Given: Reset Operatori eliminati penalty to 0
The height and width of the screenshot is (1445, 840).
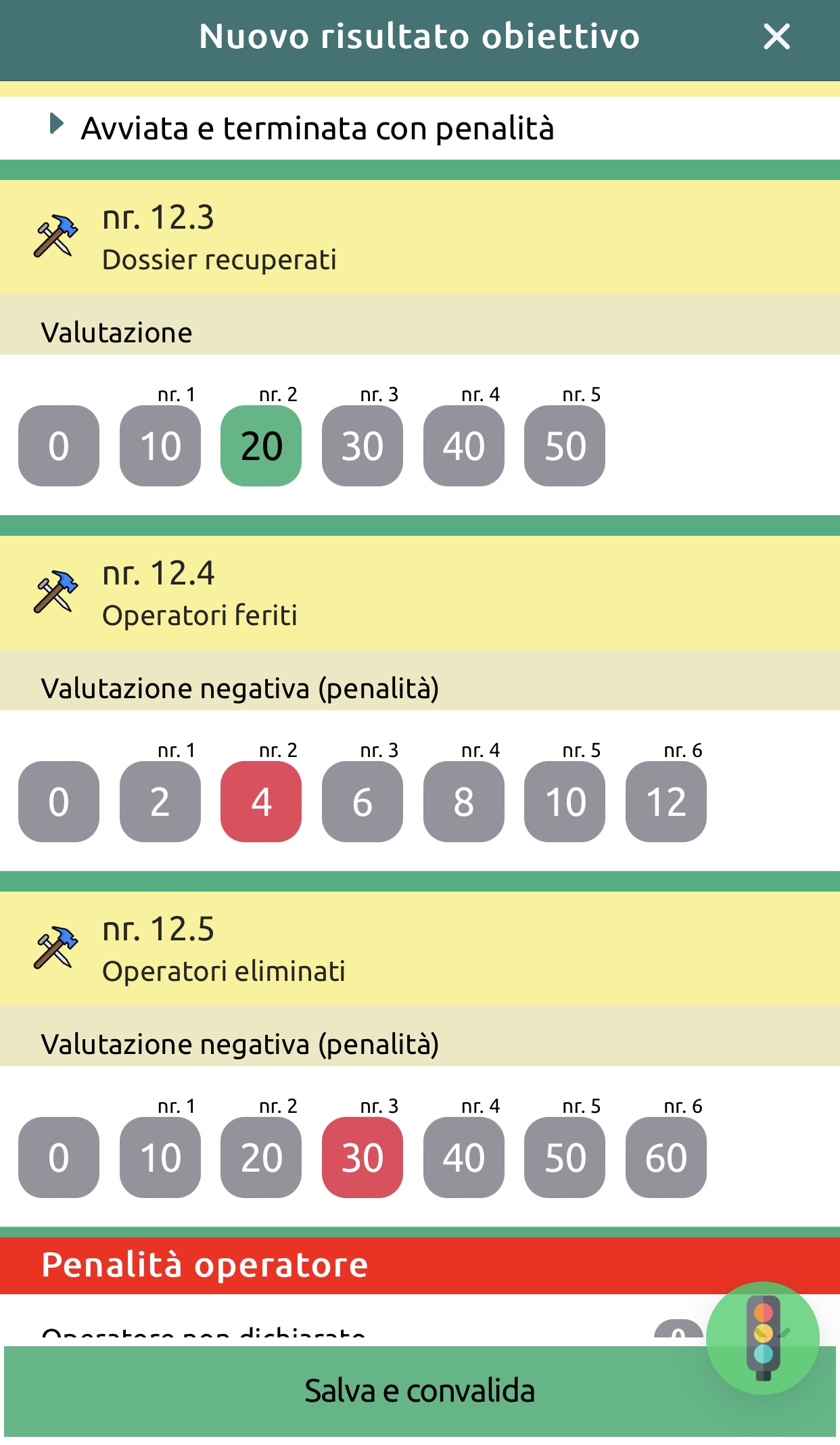Looking at the screenshot, I should [59, 1157].
